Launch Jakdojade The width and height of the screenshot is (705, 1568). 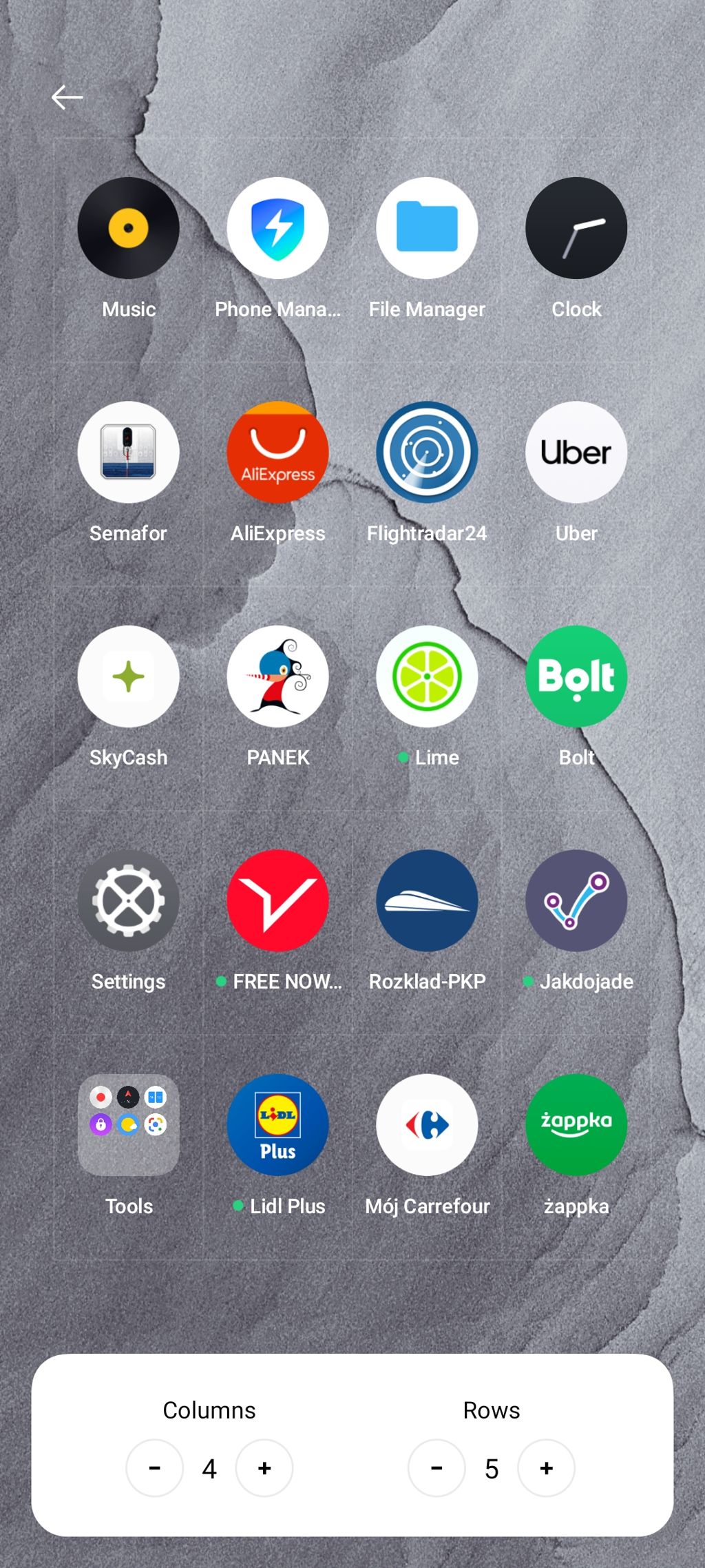click(x=576, y=900)
